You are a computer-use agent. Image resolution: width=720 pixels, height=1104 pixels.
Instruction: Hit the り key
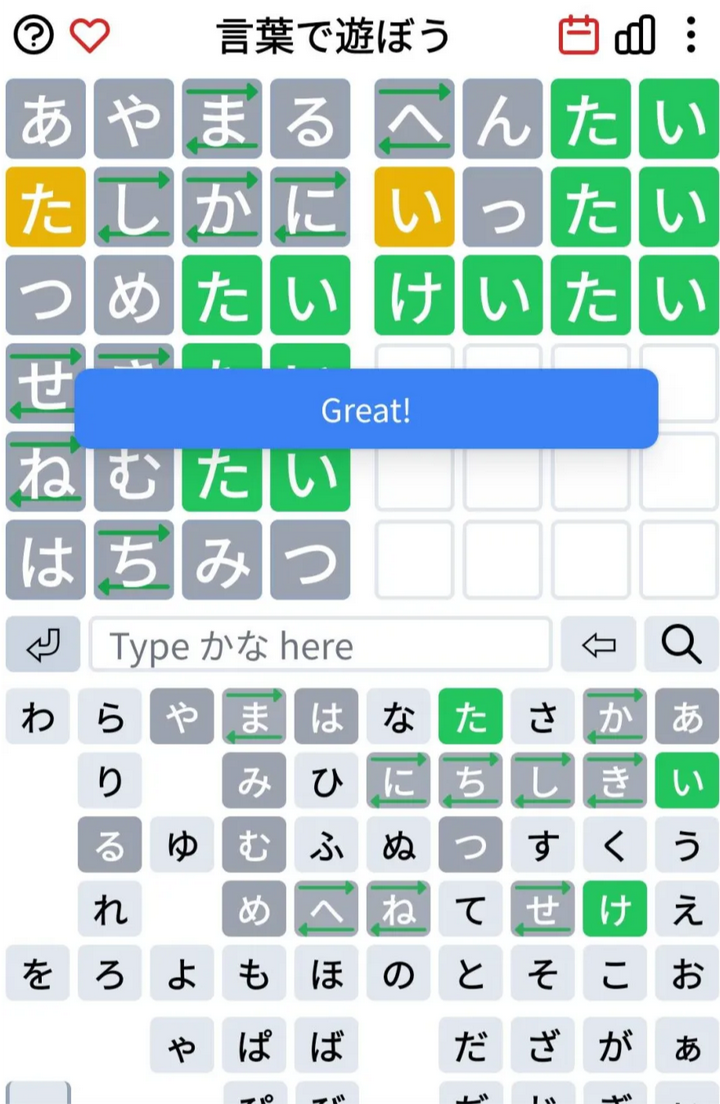tap(110, 781)
